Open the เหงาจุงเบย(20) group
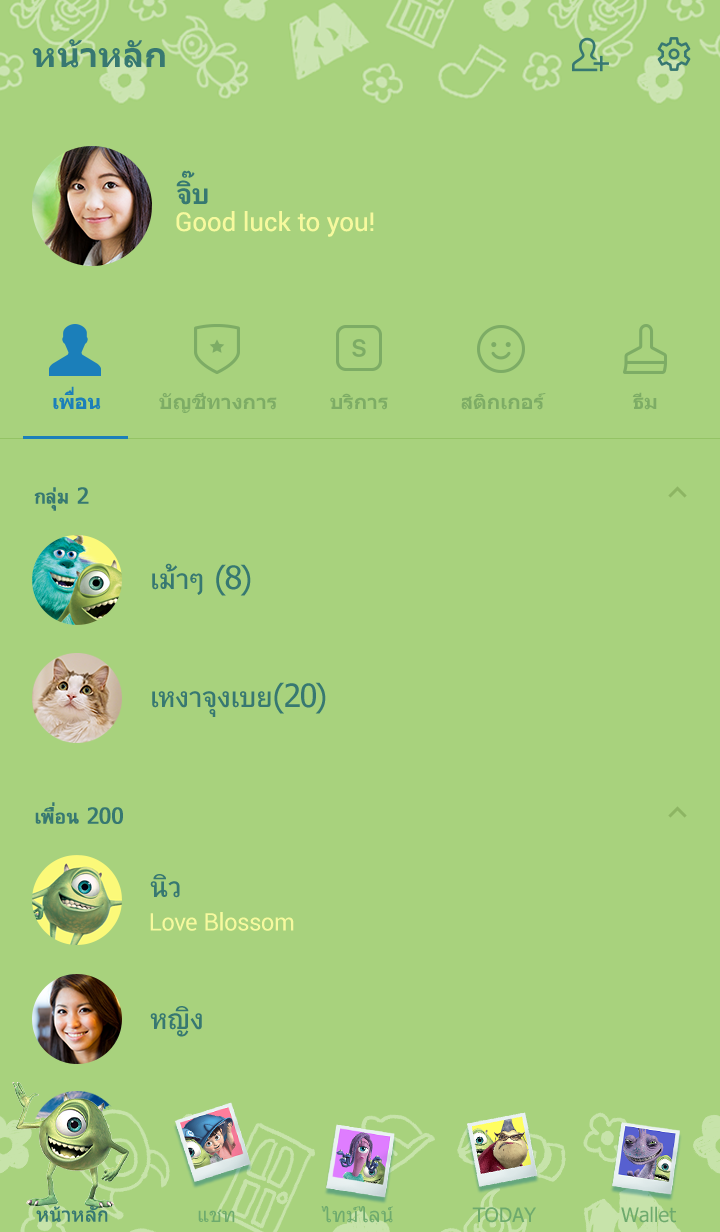Image resolution: width=720 pixels, height=1232 pixels. pos(238,697)
